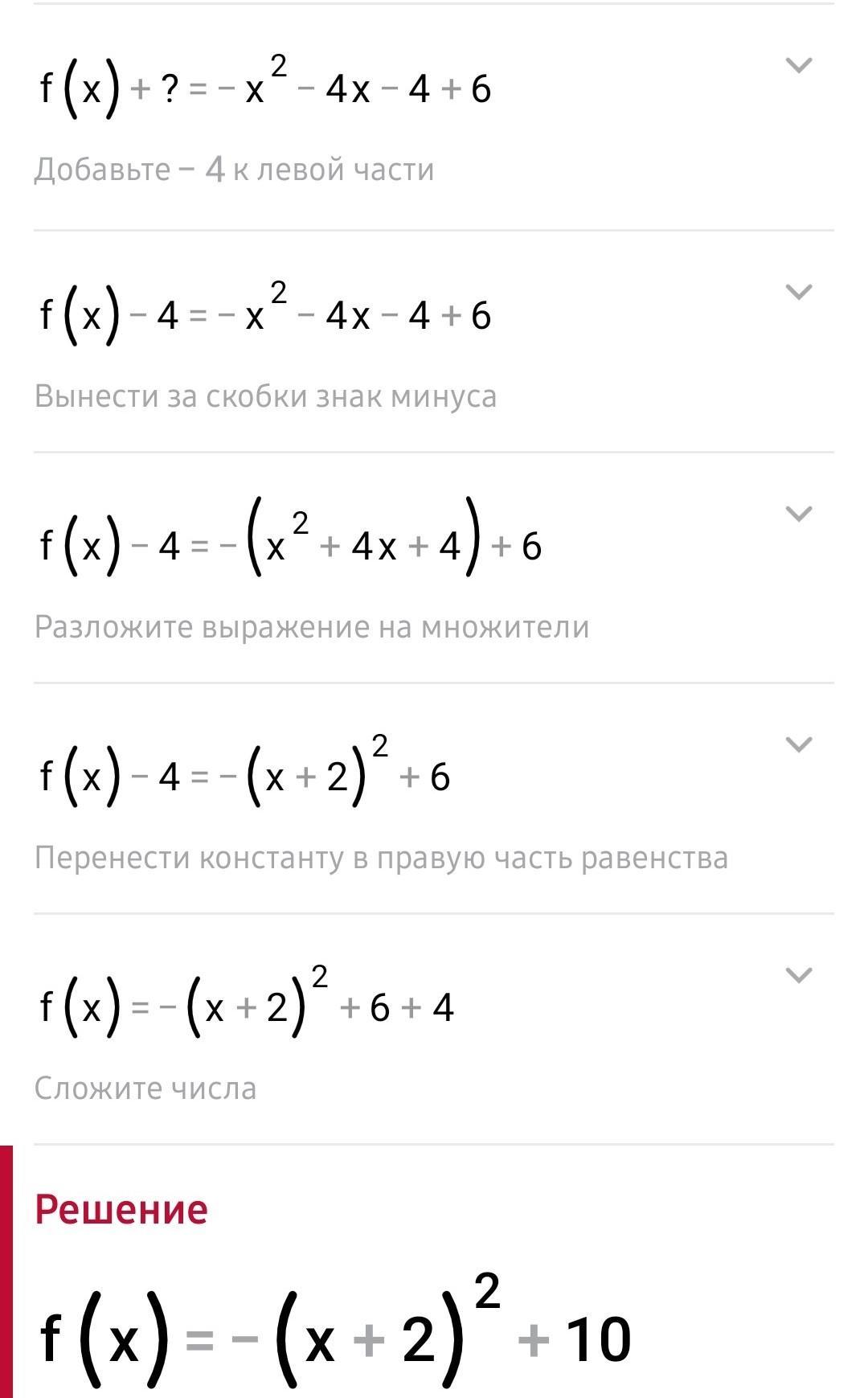Viewport: 868px width, 1398px height.
Task: Expand the step "Разложите выражение на множители"
Action: coord(797,514)
